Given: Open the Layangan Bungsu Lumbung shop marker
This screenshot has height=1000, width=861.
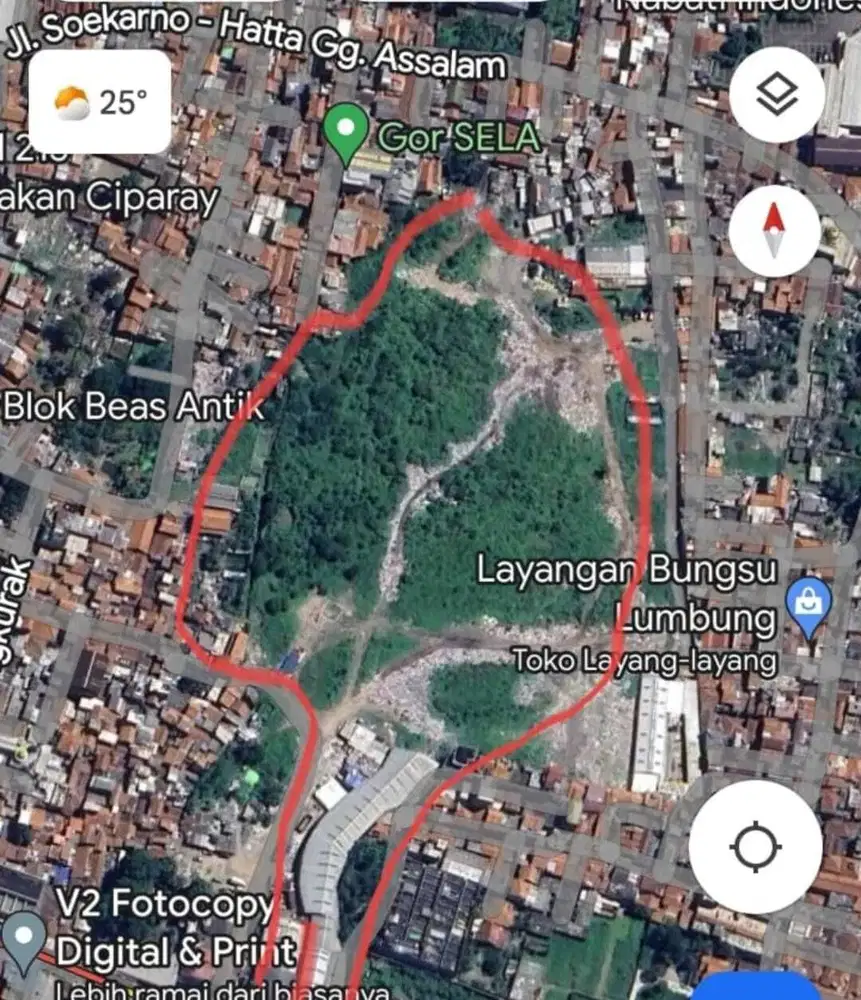Looking at the screenshot, I should click(x=808, y=606).
